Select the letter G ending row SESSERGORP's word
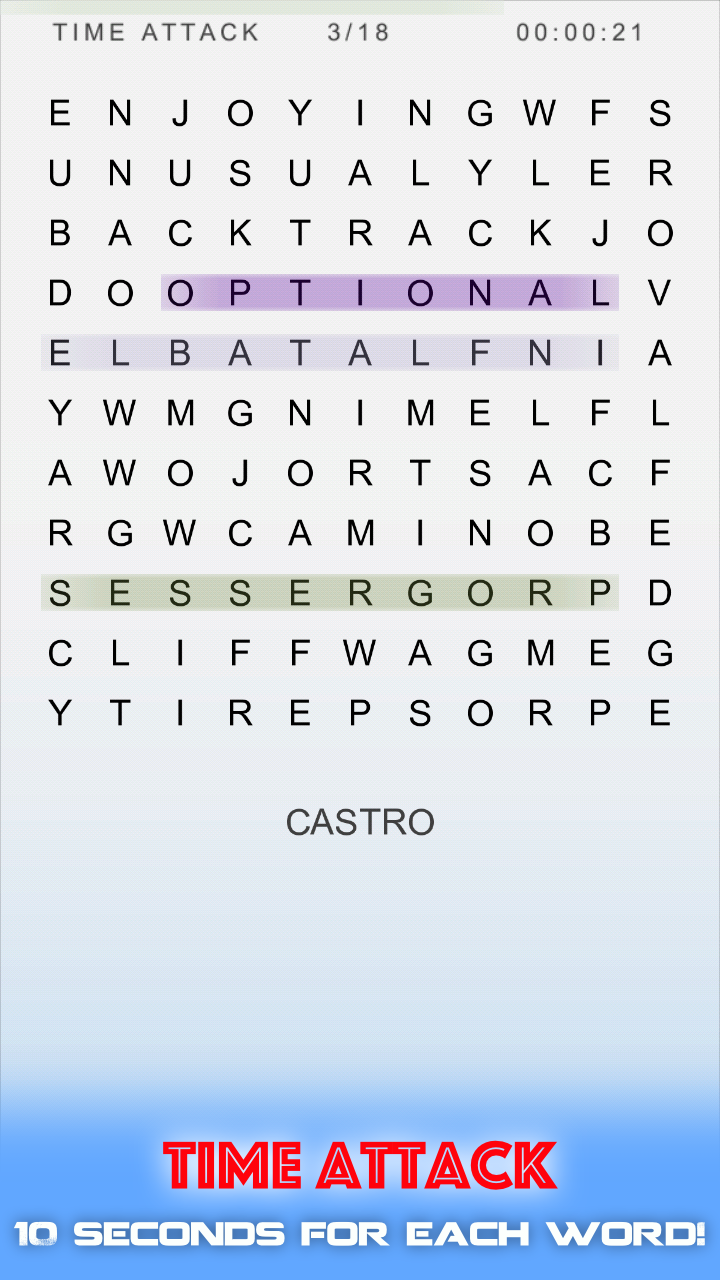 click(420, 593)
